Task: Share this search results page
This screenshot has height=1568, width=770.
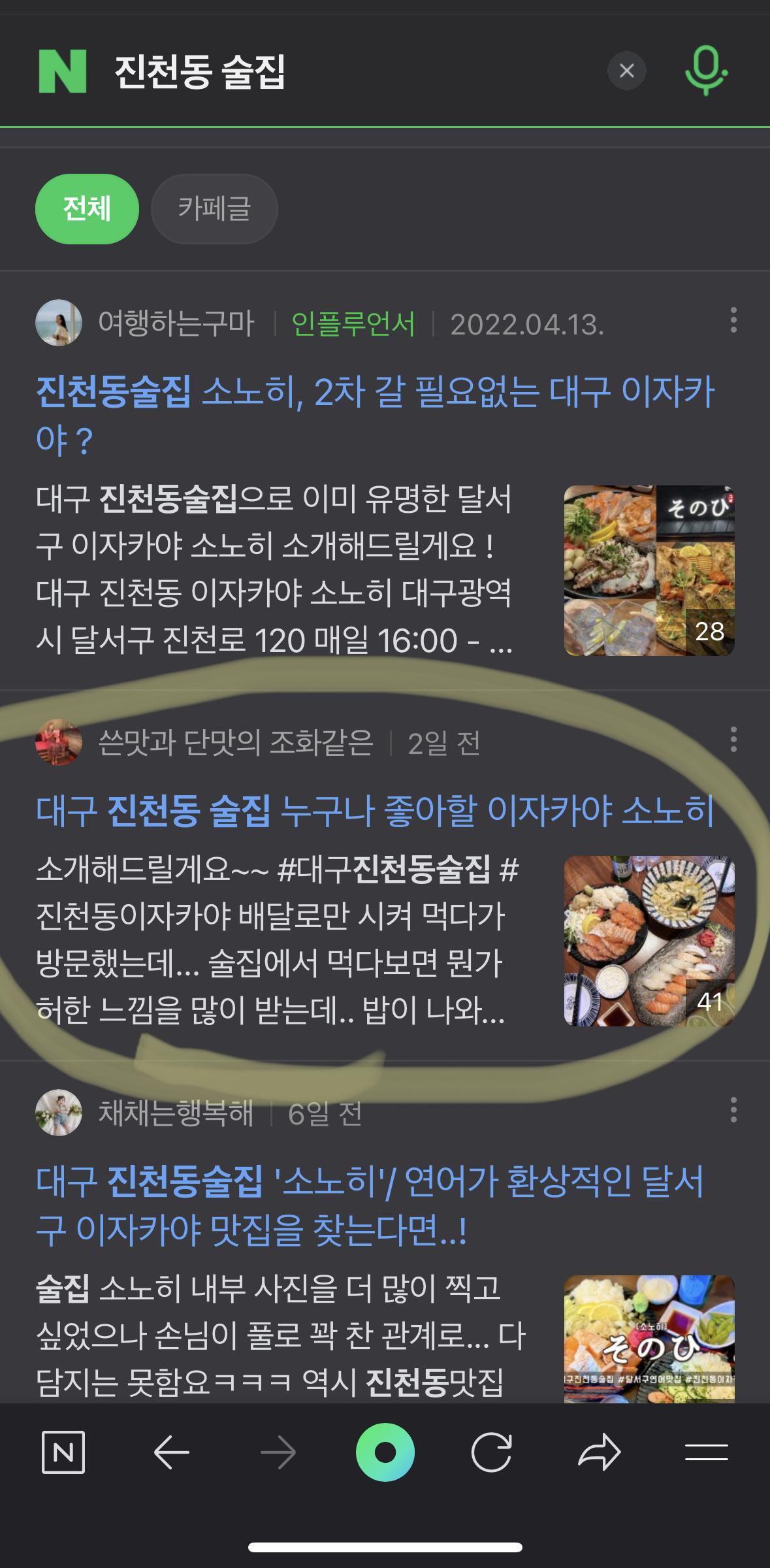Action: (x=599, y=1452)
